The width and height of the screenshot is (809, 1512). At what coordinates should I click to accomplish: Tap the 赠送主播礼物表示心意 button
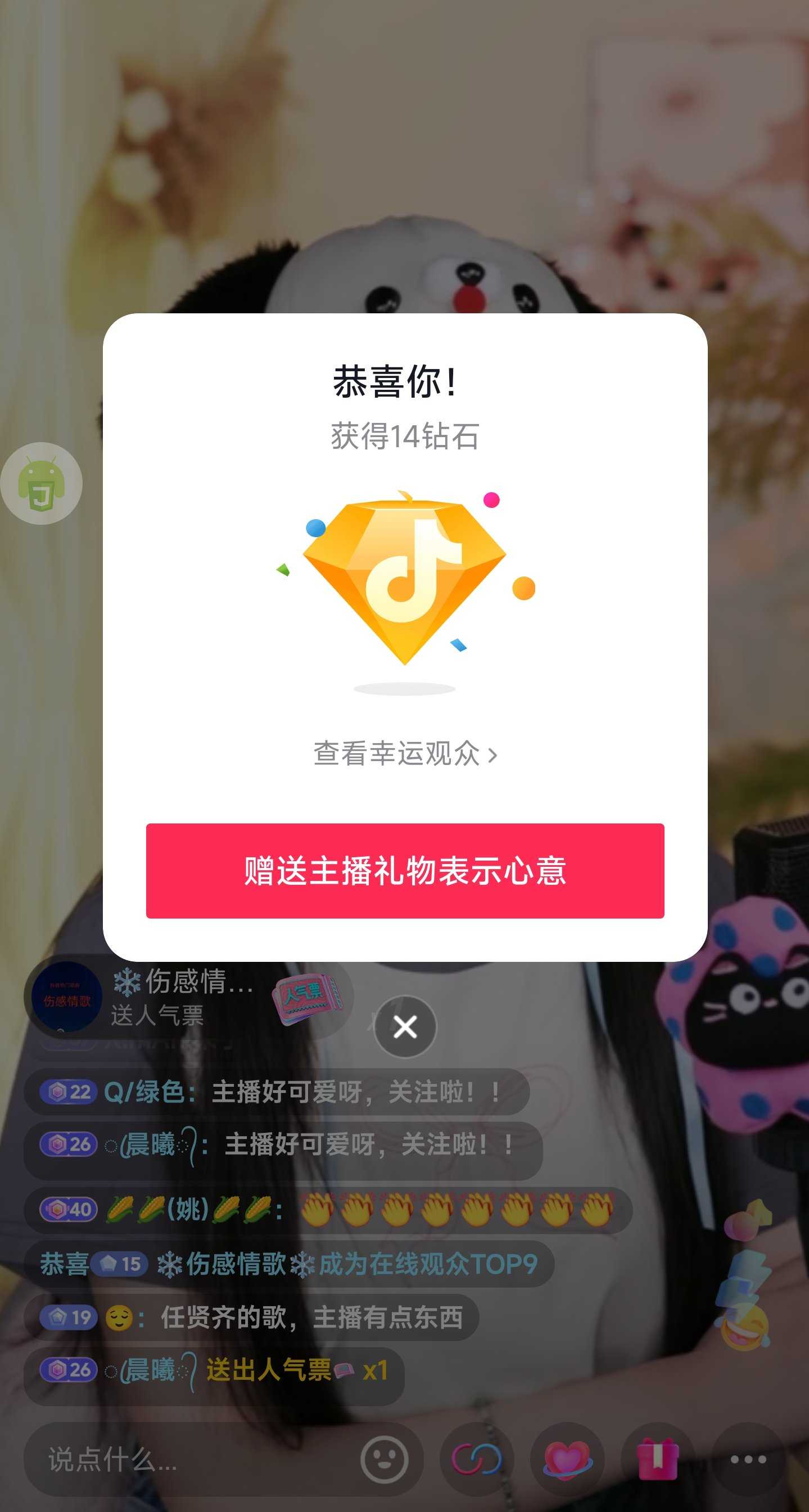[405, 870]
